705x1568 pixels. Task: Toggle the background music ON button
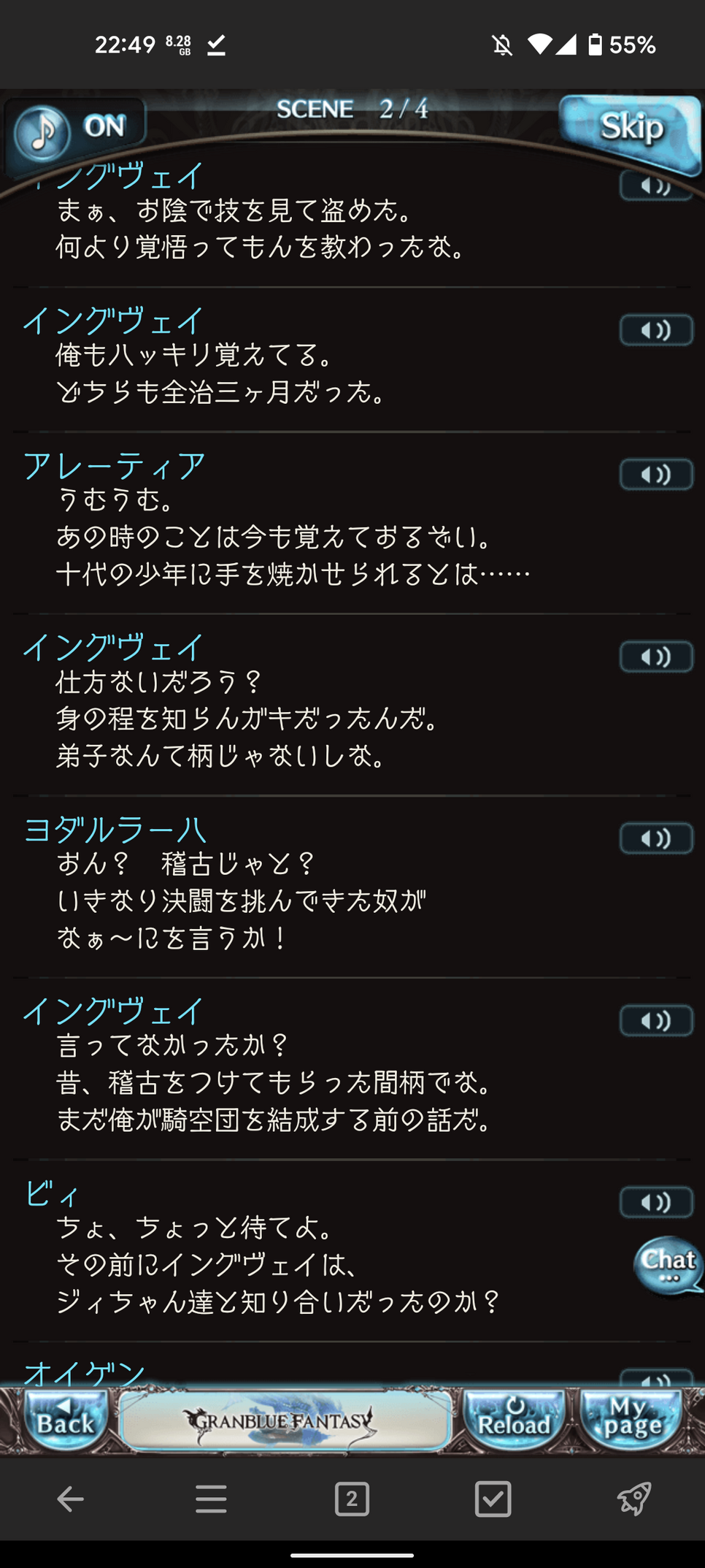77,130
